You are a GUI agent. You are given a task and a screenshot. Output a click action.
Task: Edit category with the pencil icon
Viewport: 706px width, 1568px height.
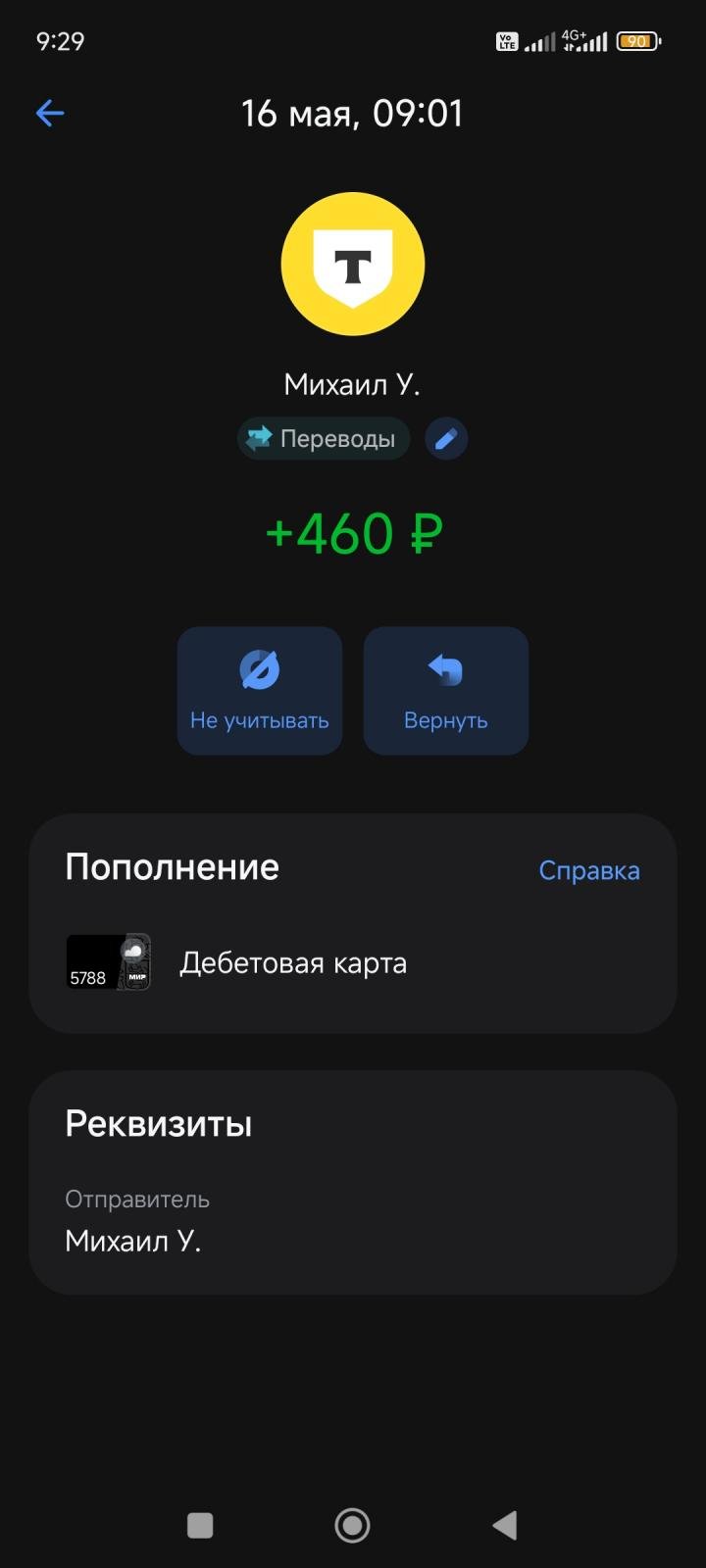click(446, 439)
